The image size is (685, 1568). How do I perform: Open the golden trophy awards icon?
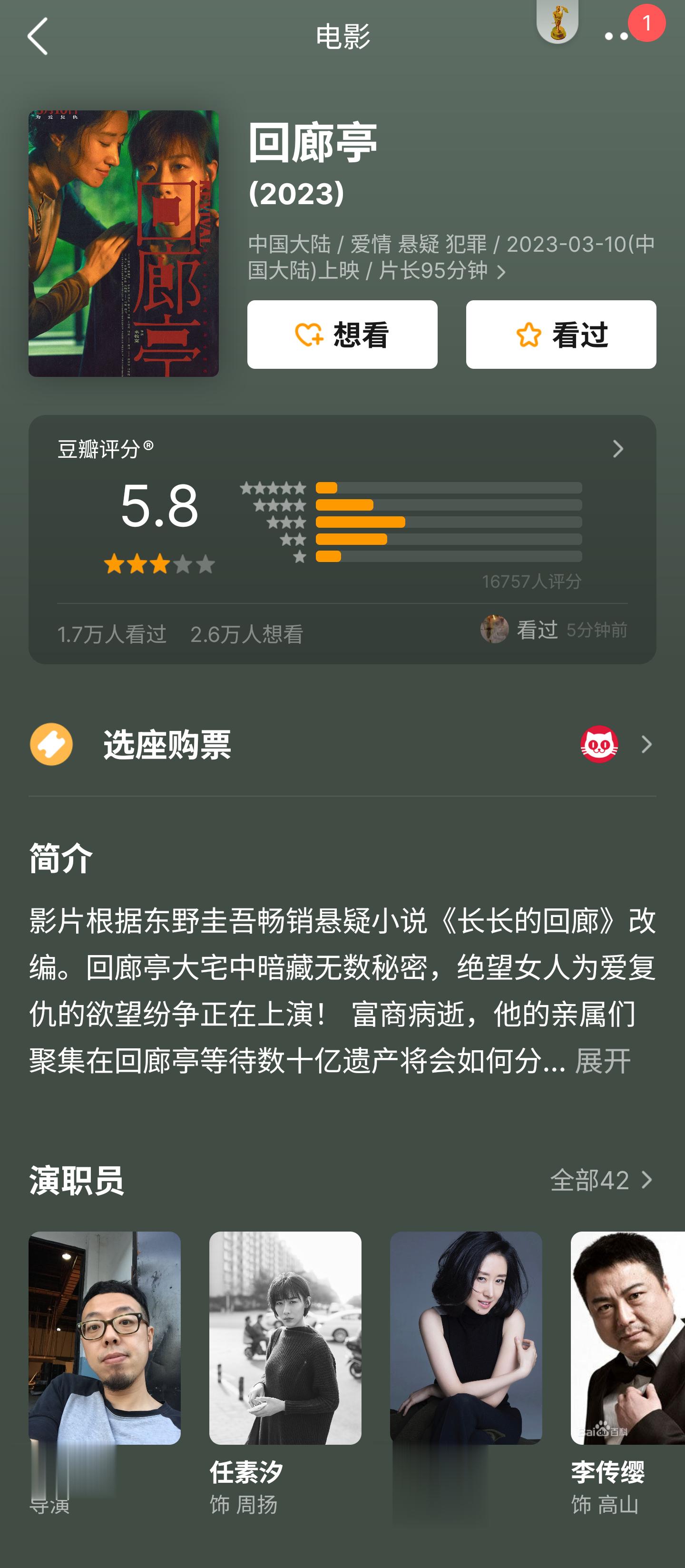point(557,22)
